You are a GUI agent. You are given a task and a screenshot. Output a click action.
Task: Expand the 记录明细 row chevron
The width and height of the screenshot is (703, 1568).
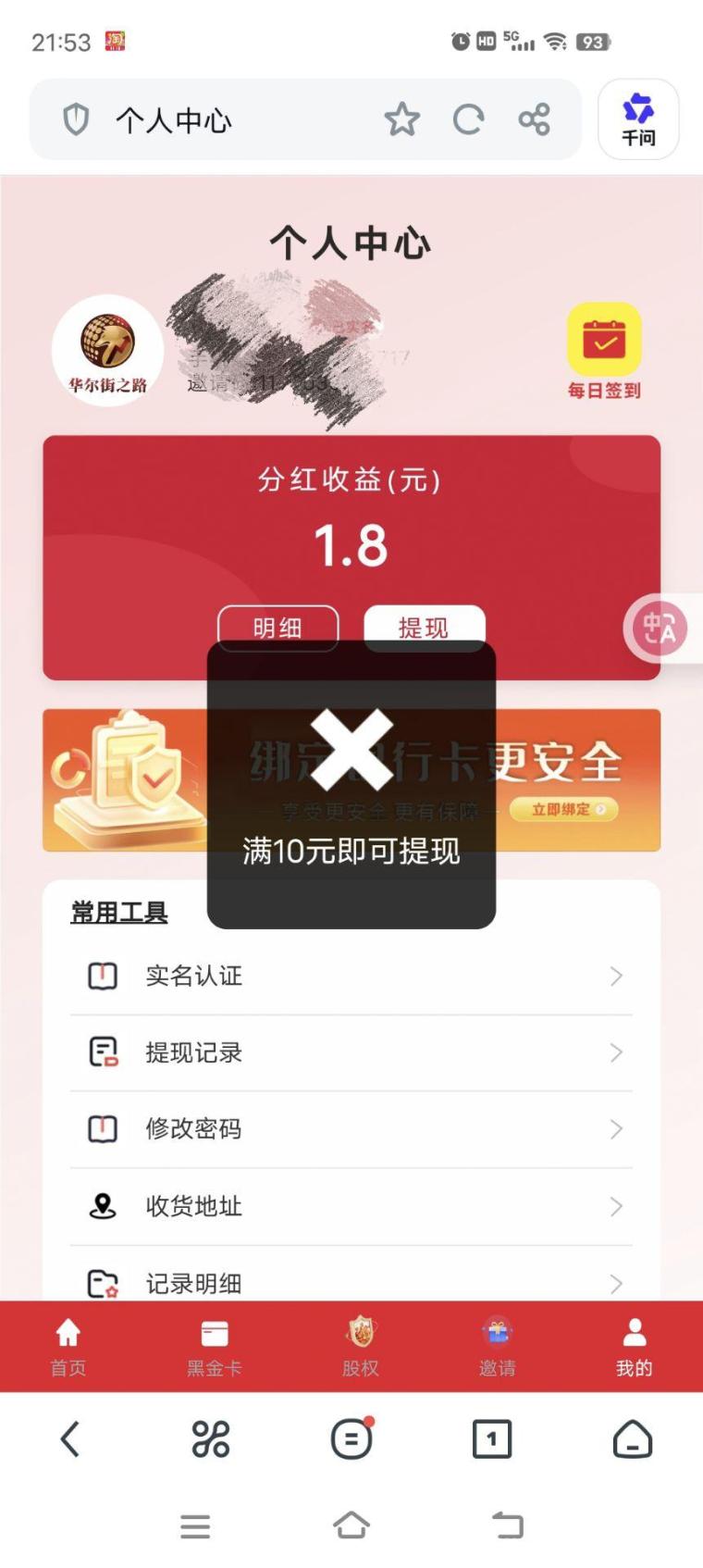pos(616,1284)
